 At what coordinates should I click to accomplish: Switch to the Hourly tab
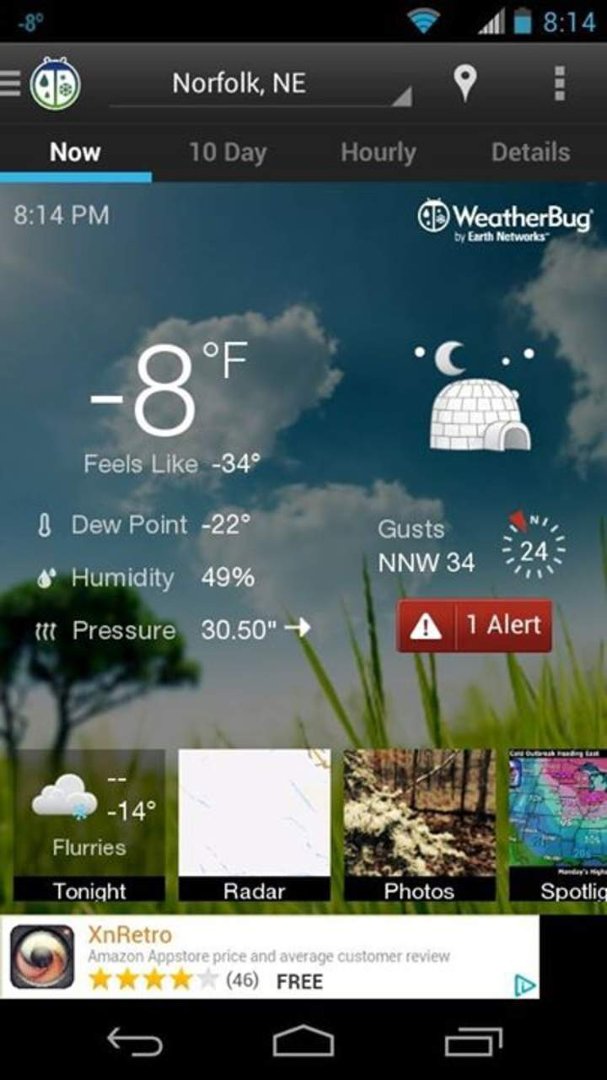[x=378, y=152]
